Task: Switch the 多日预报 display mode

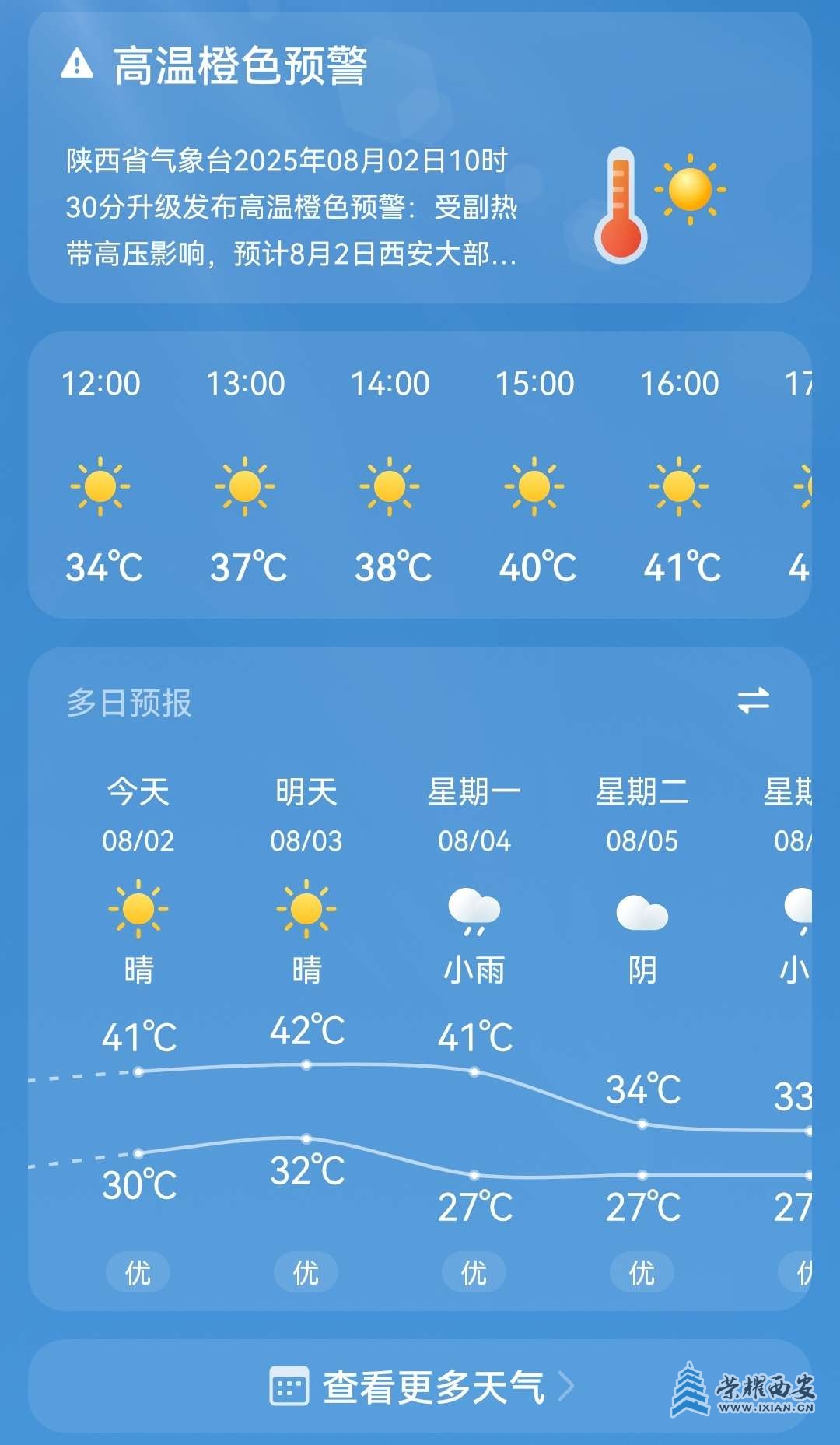Action: click(753, 700)
